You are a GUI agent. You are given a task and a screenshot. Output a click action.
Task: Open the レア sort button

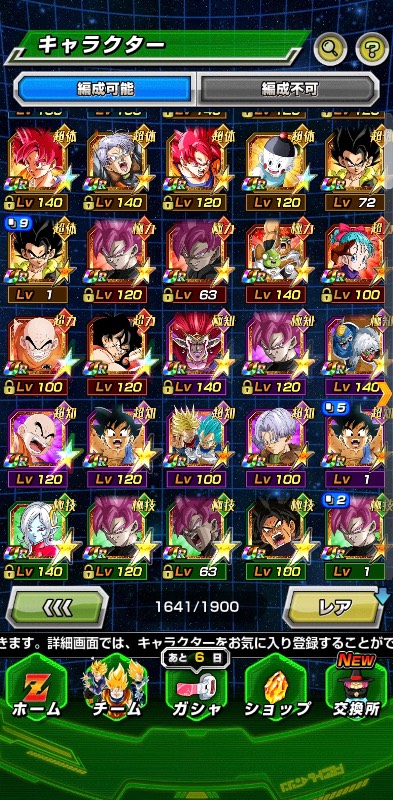click(x=334, y=606)
